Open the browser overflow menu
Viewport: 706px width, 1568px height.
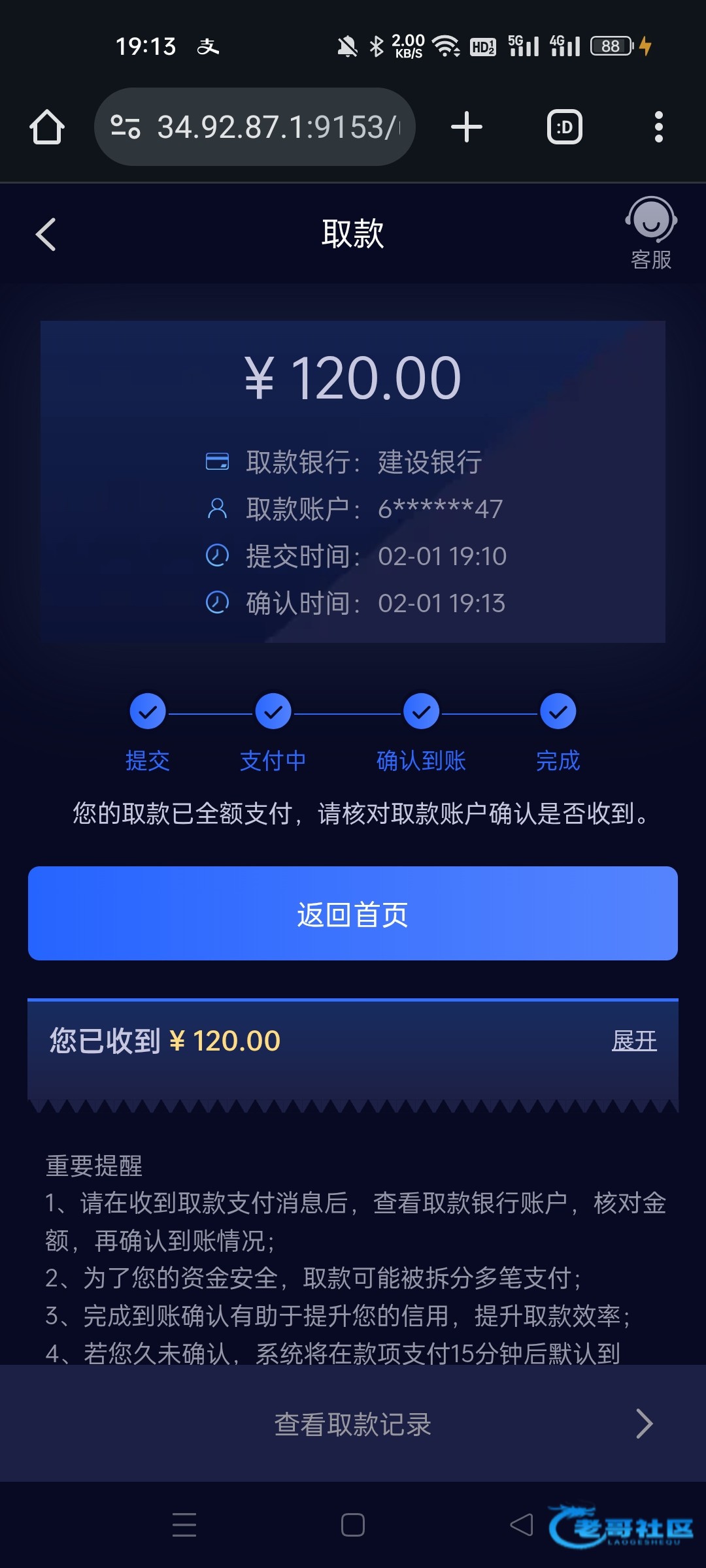tap(658, 127)
